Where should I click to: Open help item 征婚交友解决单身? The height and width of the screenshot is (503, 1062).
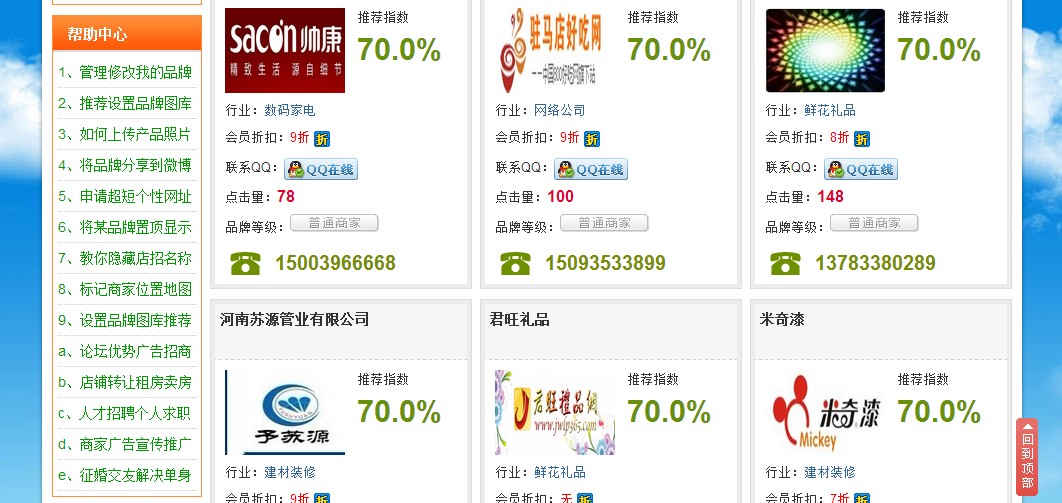(135, 475)
